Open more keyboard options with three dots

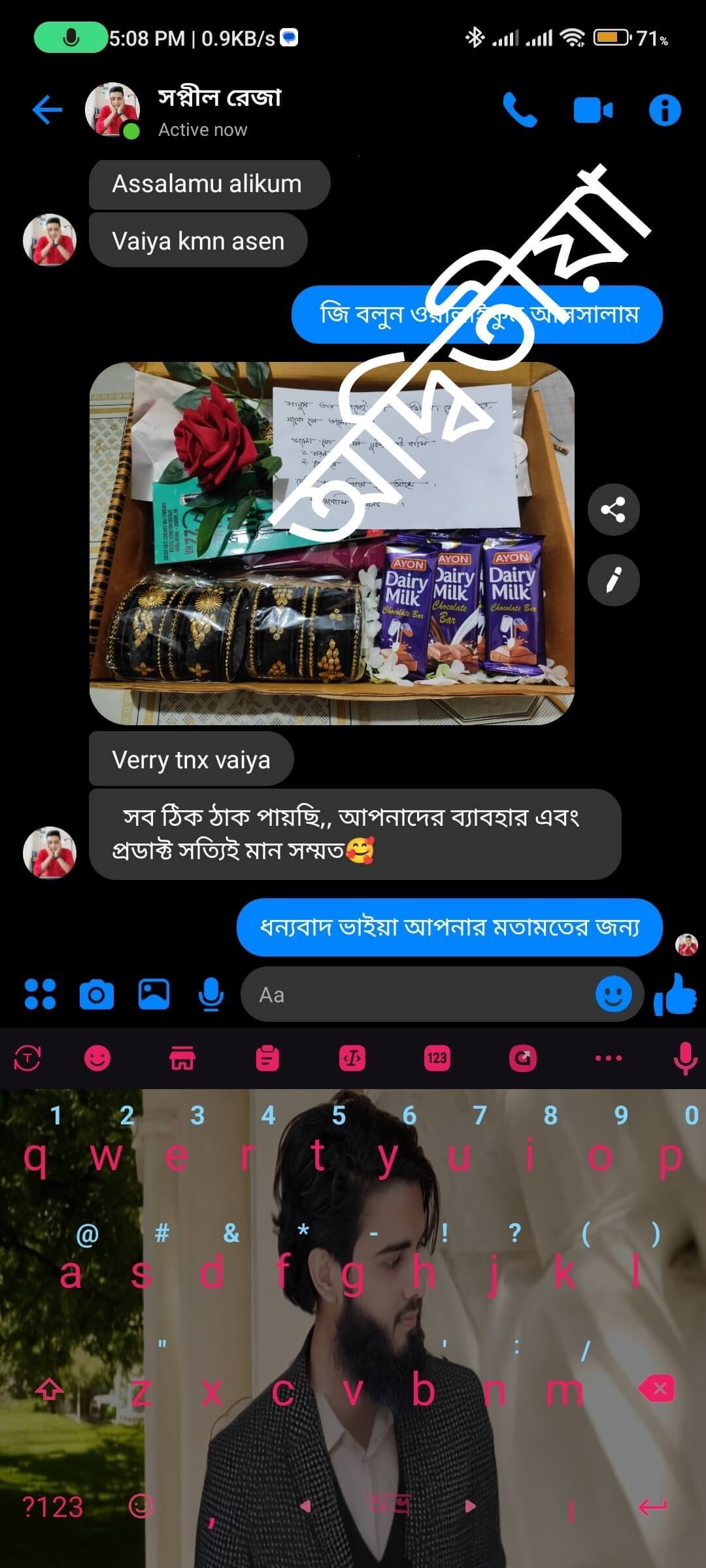tap(607, 1058)
